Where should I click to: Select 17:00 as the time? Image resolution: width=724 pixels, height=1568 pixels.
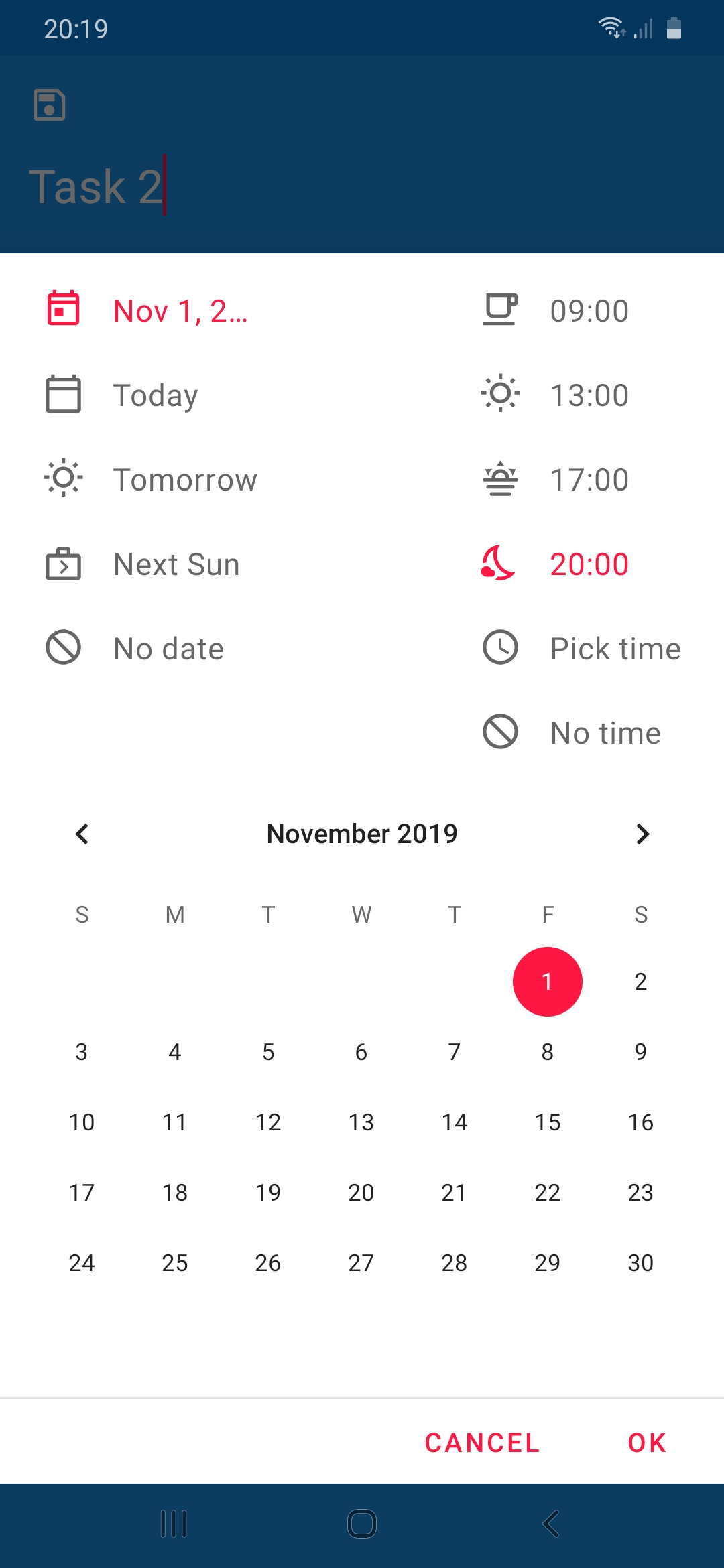point(589,480)
